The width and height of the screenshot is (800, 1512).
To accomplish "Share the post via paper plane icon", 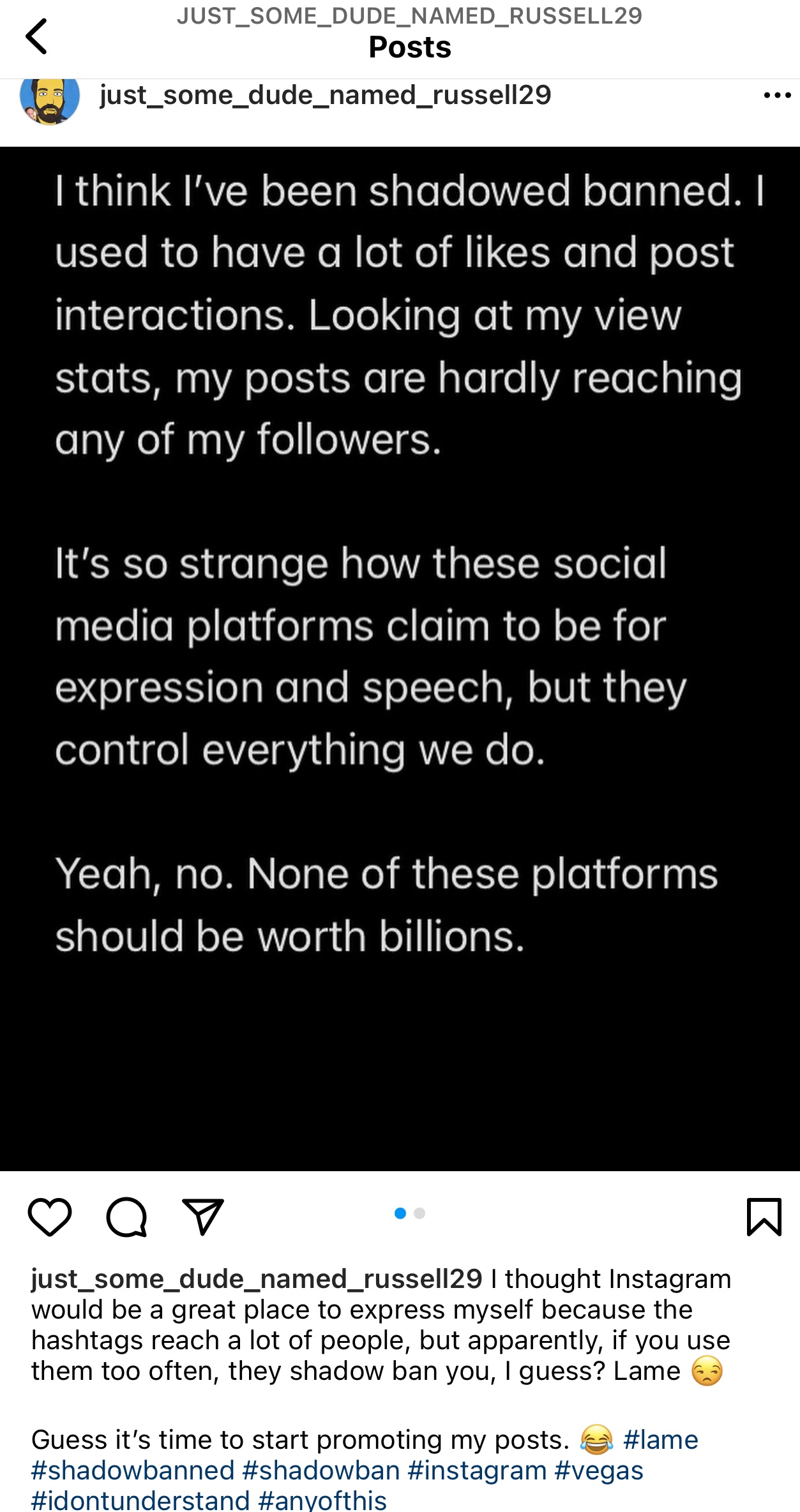I will (x=203, y=1216).
